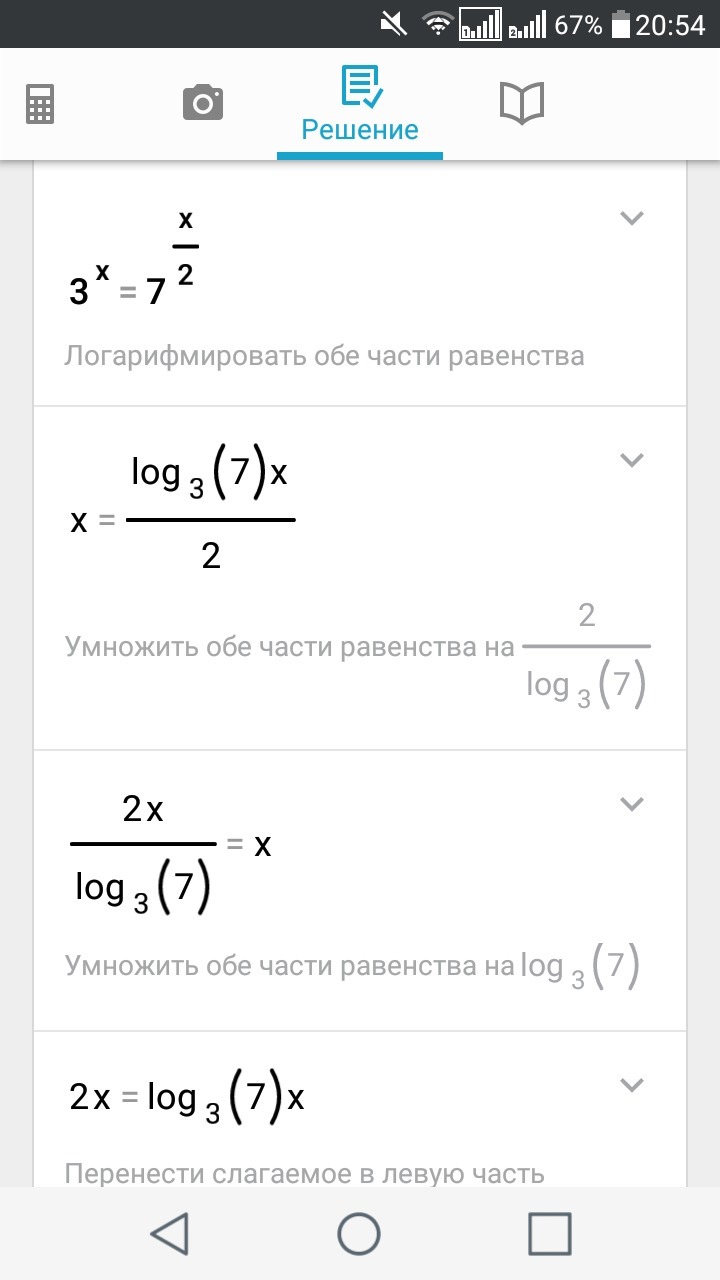This screenshot has width=720, height=1280.
Task: Select the Решение tab
Action: (x=360, y=105)
